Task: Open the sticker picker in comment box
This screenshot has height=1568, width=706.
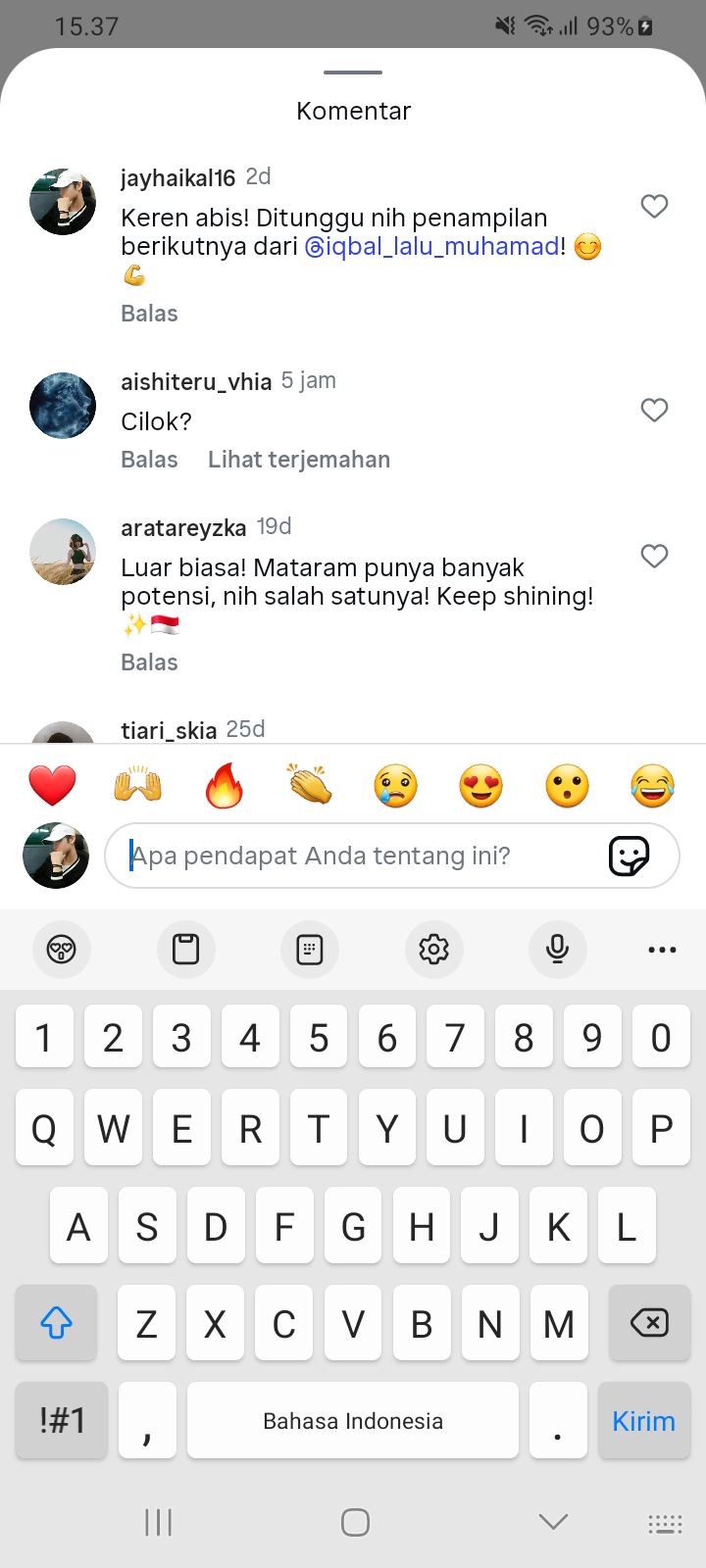Action: [x=629, y=856]
